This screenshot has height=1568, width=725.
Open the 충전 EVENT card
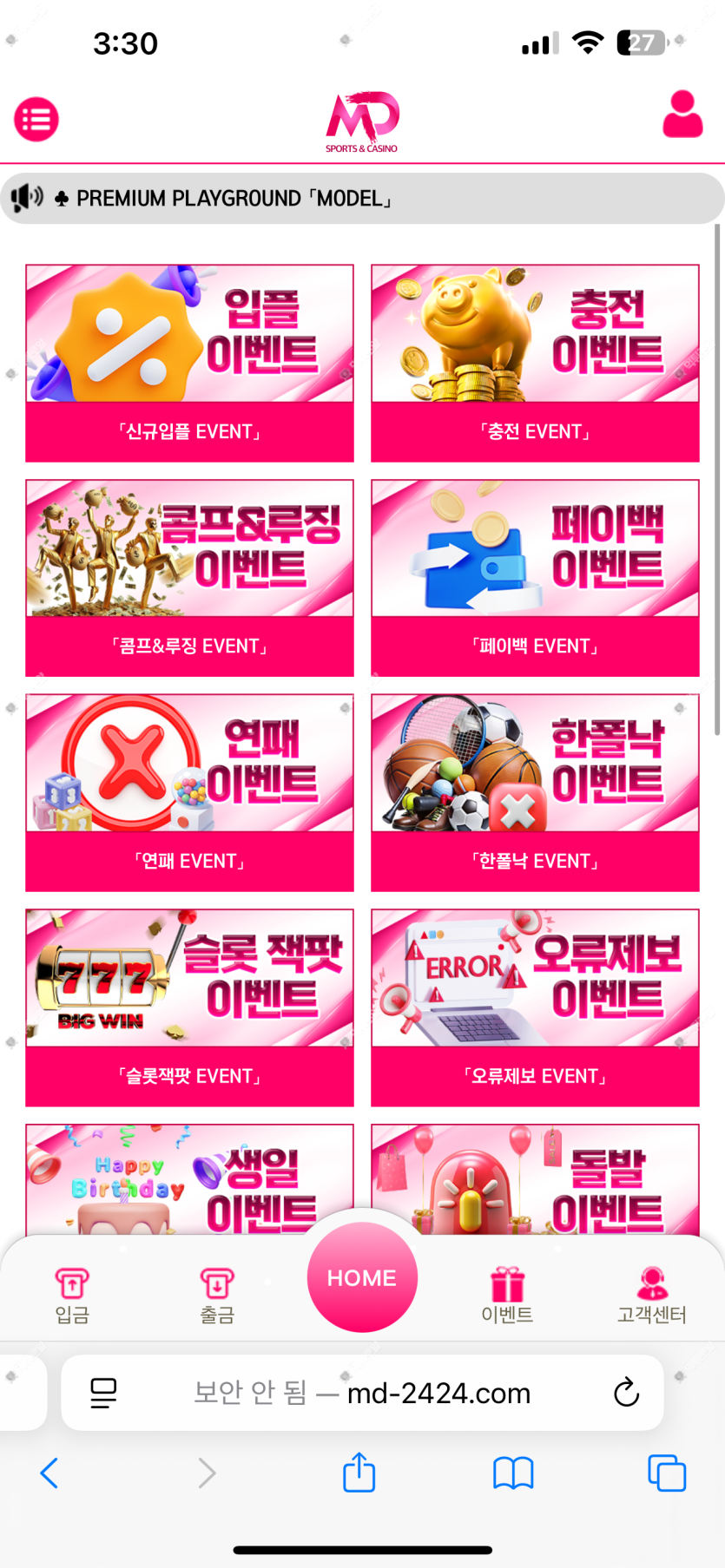[535, 363]
